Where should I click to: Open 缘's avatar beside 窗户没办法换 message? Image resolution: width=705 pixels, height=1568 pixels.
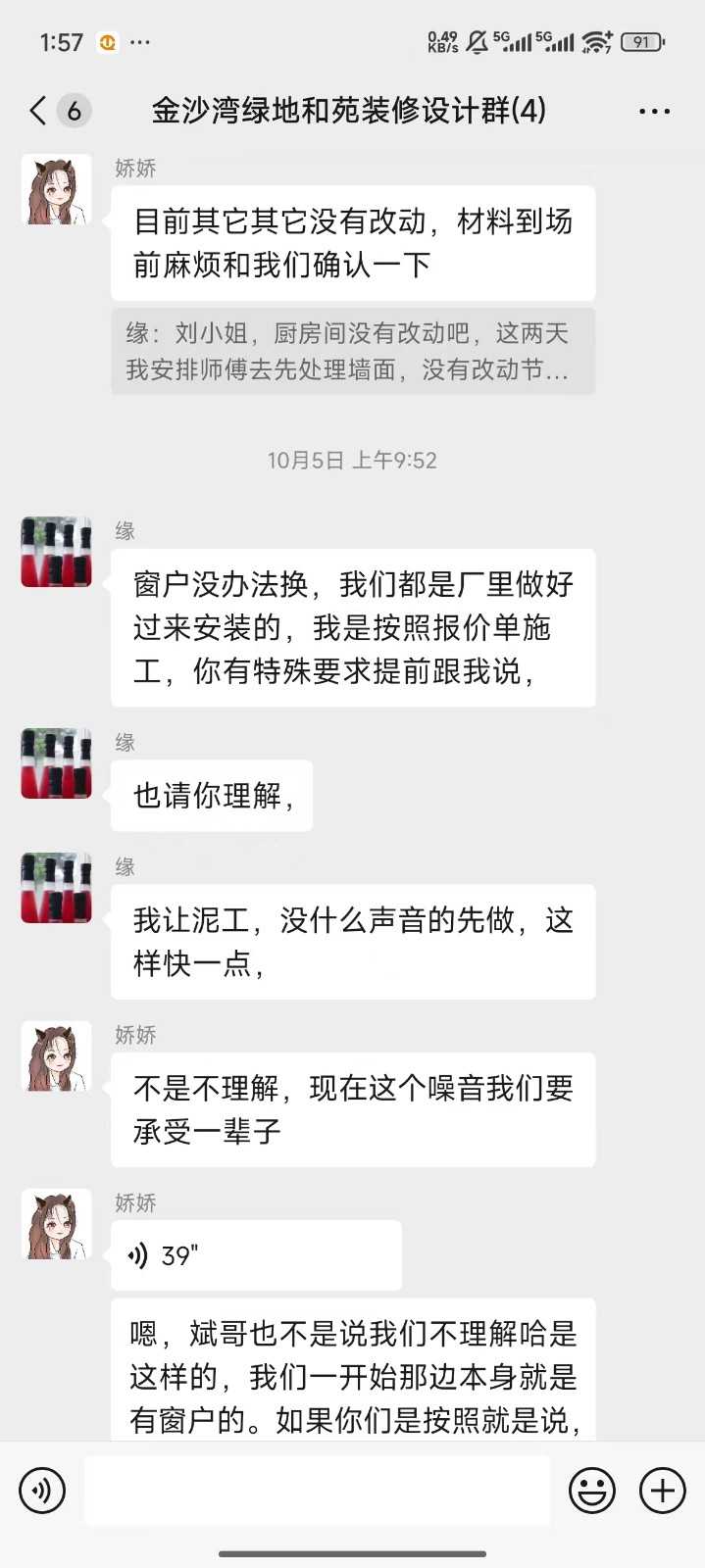coord(57,553)
